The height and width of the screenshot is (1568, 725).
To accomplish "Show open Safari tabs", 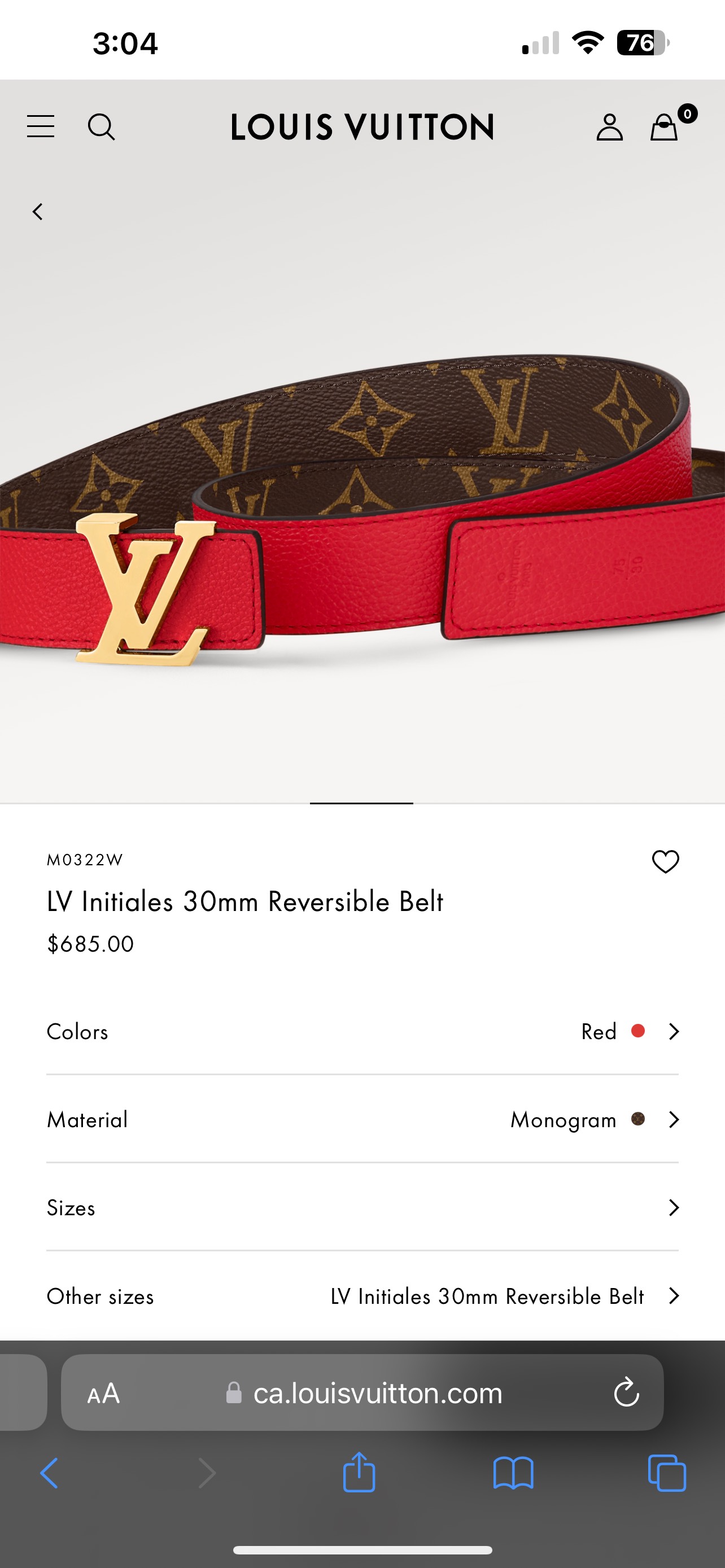I will click(667, 1473).
